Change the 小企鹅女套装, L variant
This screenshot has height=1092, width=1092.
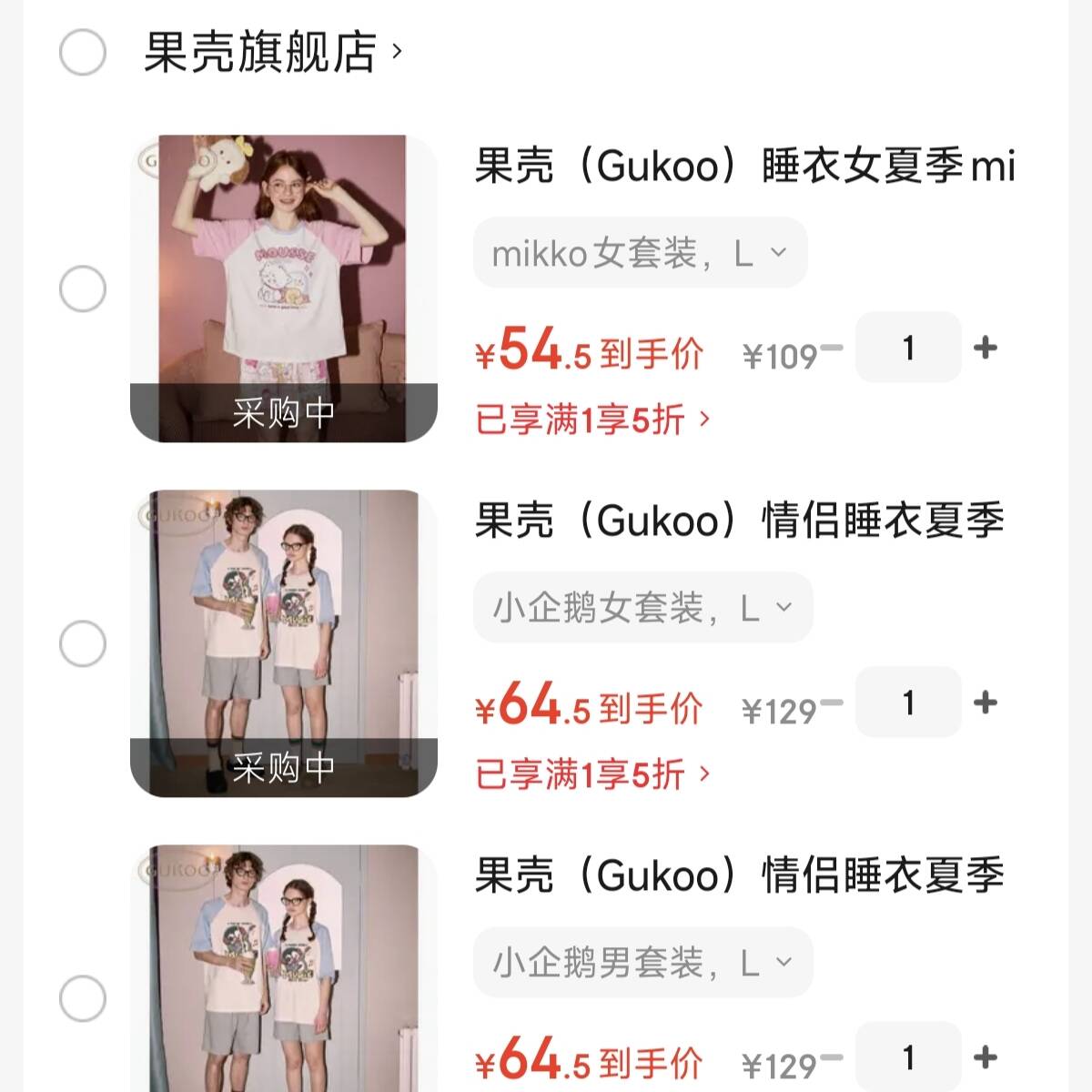642,608
